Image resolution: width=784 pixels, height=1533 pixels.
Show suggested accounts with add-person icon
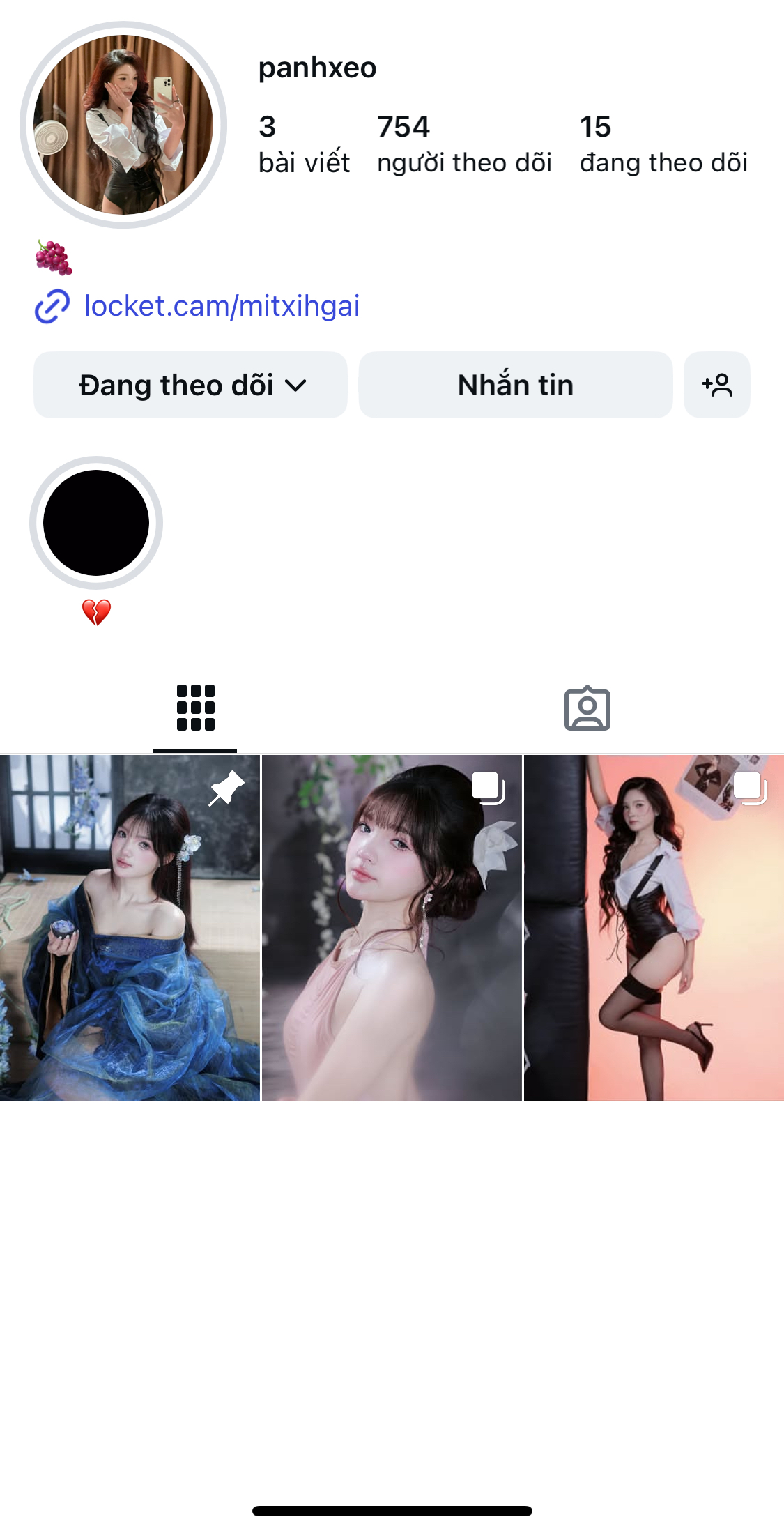716,386
